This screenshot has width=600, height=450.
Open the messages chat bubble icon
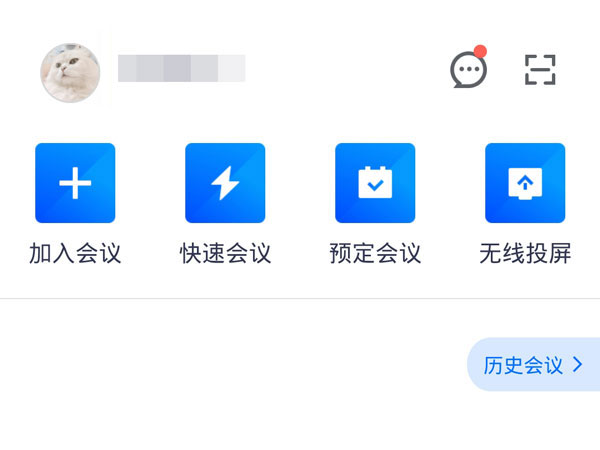coord(468,70)
